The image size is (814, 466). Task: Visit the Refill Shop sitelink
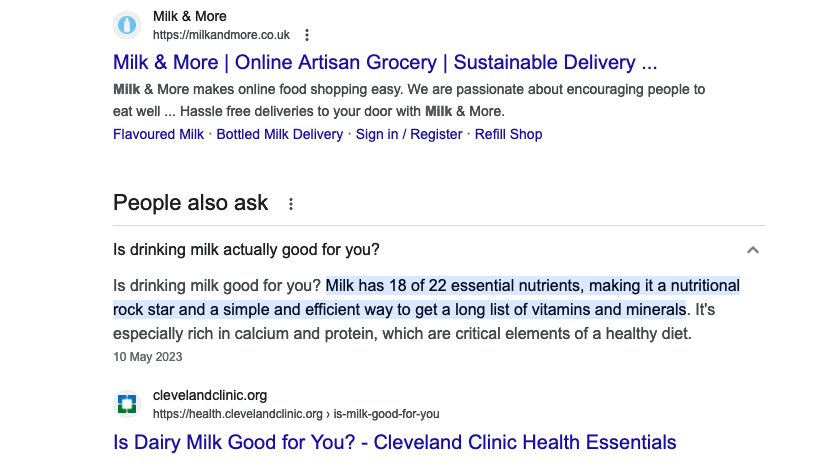tap(508, 134)
